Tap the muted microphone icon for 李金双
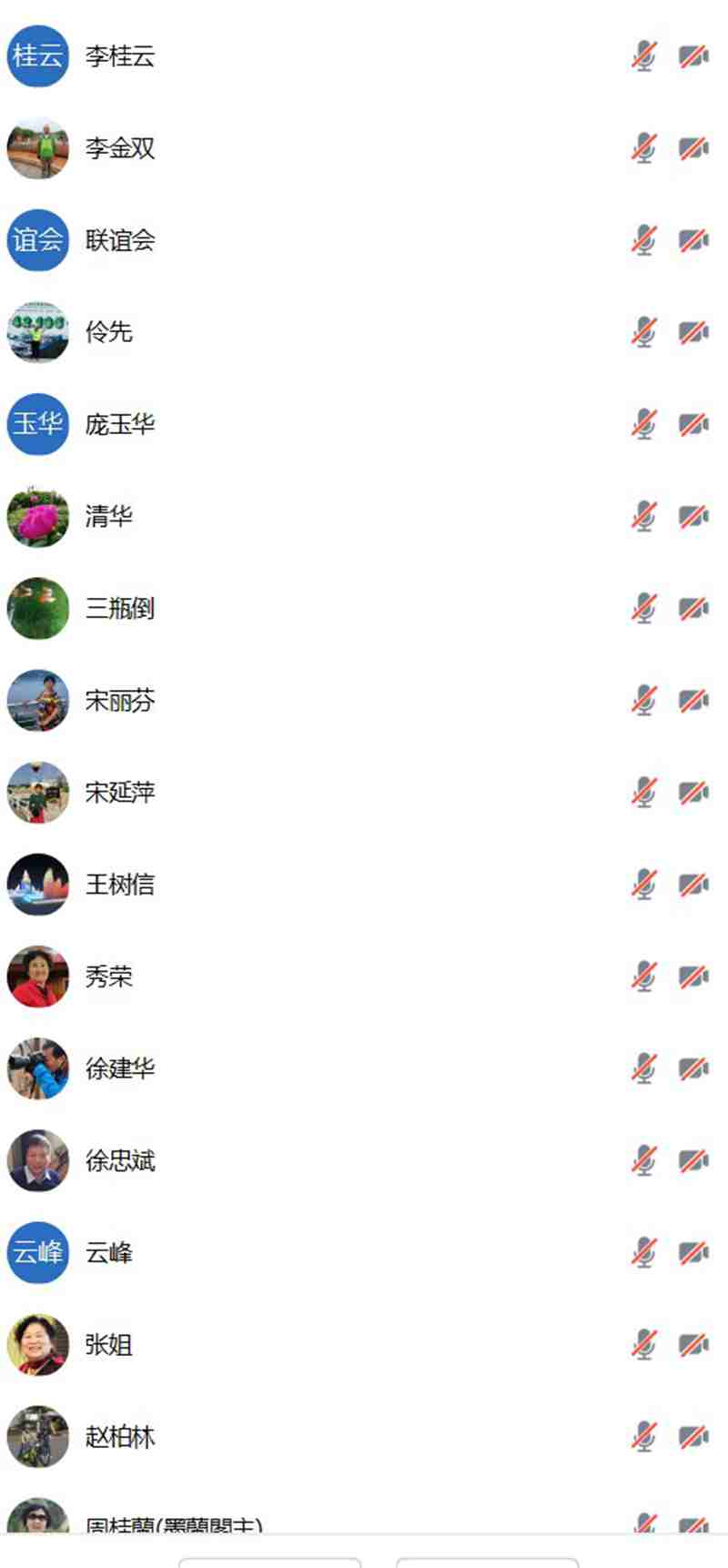728x1568 pixels. pyautogui.click(x=644, y=148)
